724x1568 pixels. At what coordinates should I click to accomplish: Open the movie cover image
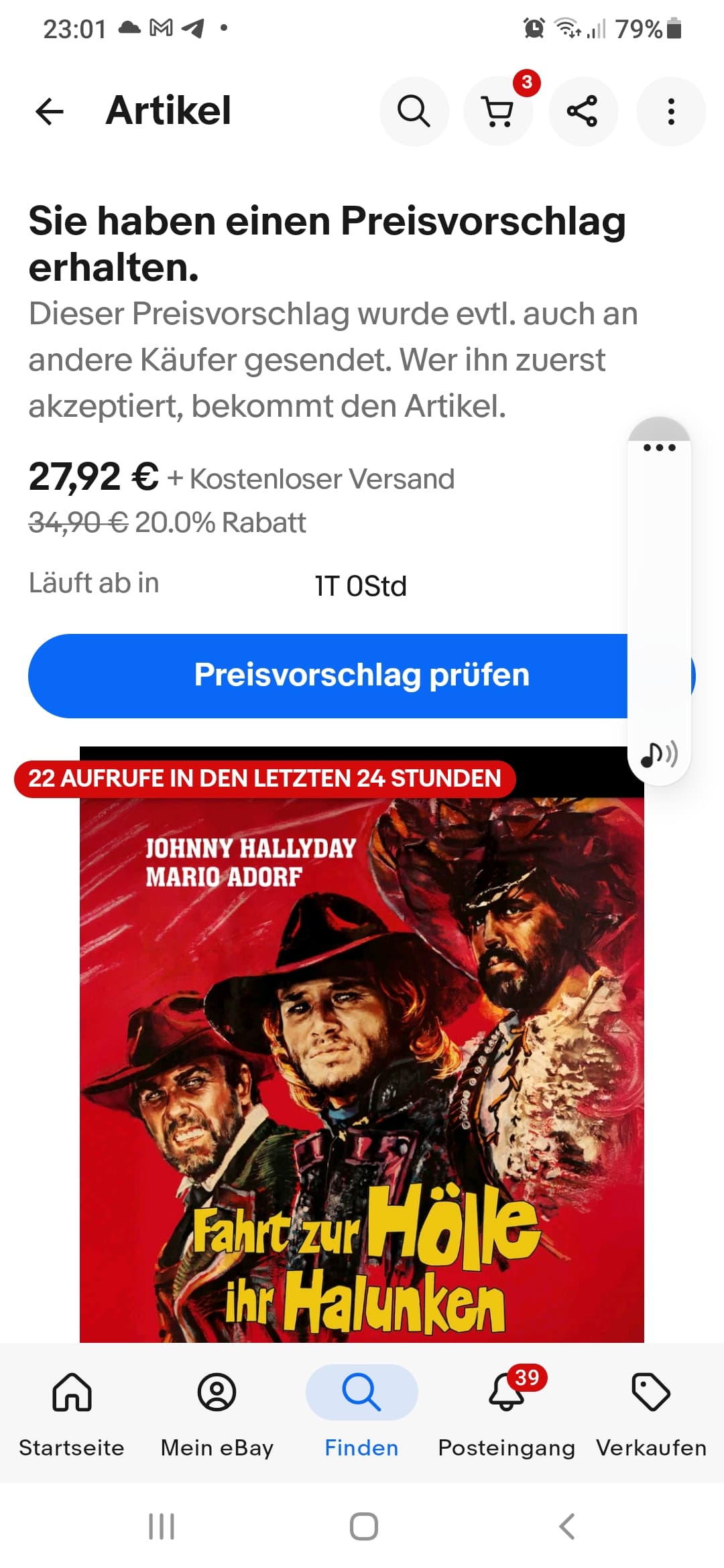(362, 1072)
